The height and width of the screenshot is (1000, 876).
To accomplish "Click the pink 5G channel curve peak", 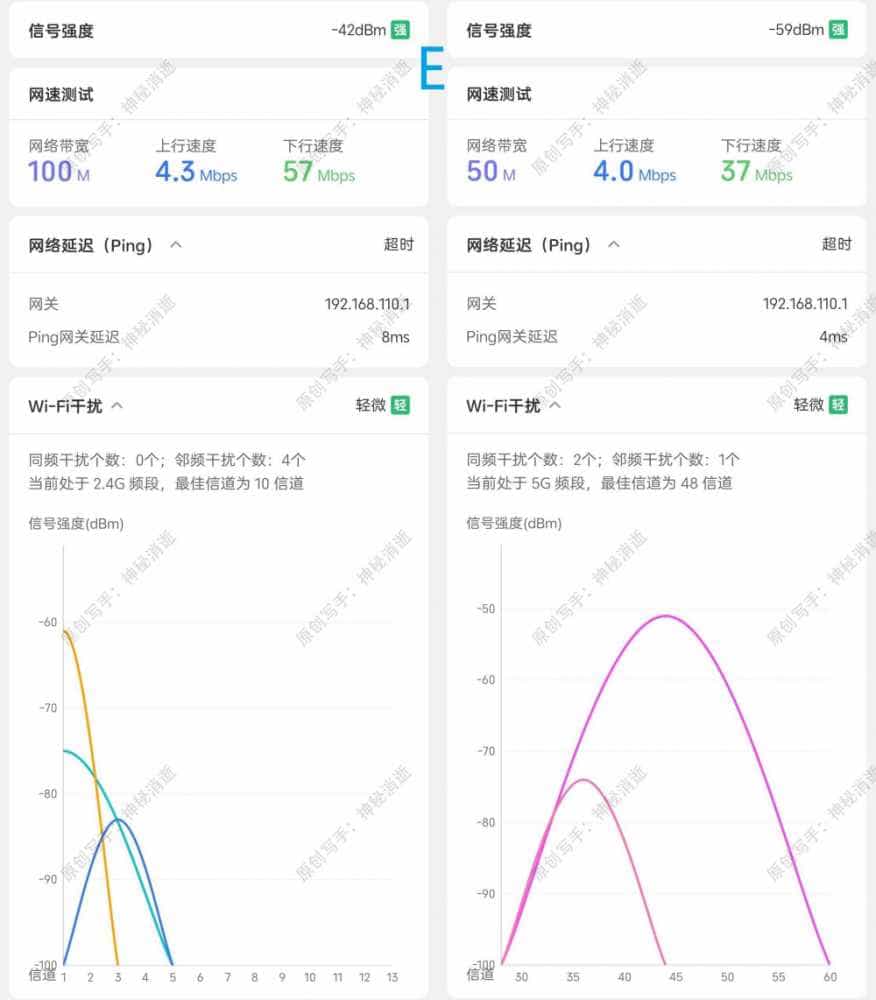I will coord(664,617).
